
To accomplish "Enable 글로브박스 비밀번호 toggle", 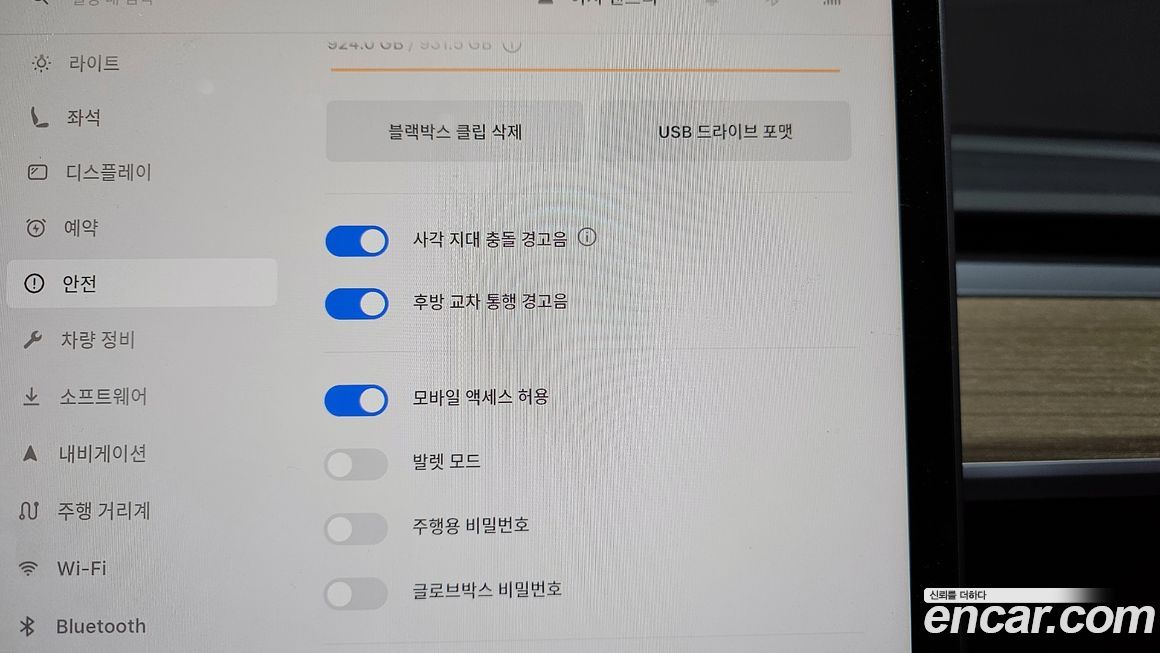I will [356, 594].
